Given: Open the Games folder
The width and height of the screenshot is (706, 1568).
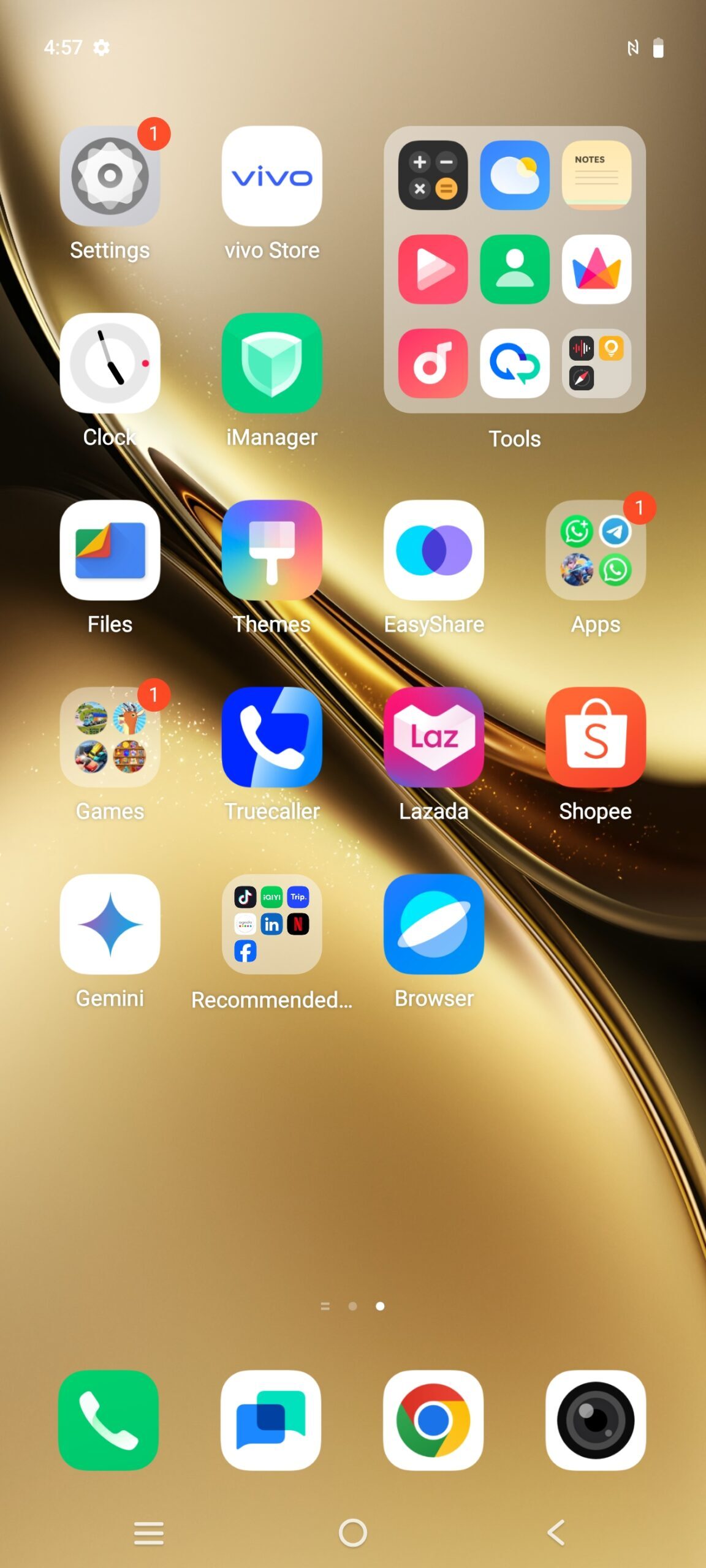Looking at the screenshot, I should [x=110, y=737].
